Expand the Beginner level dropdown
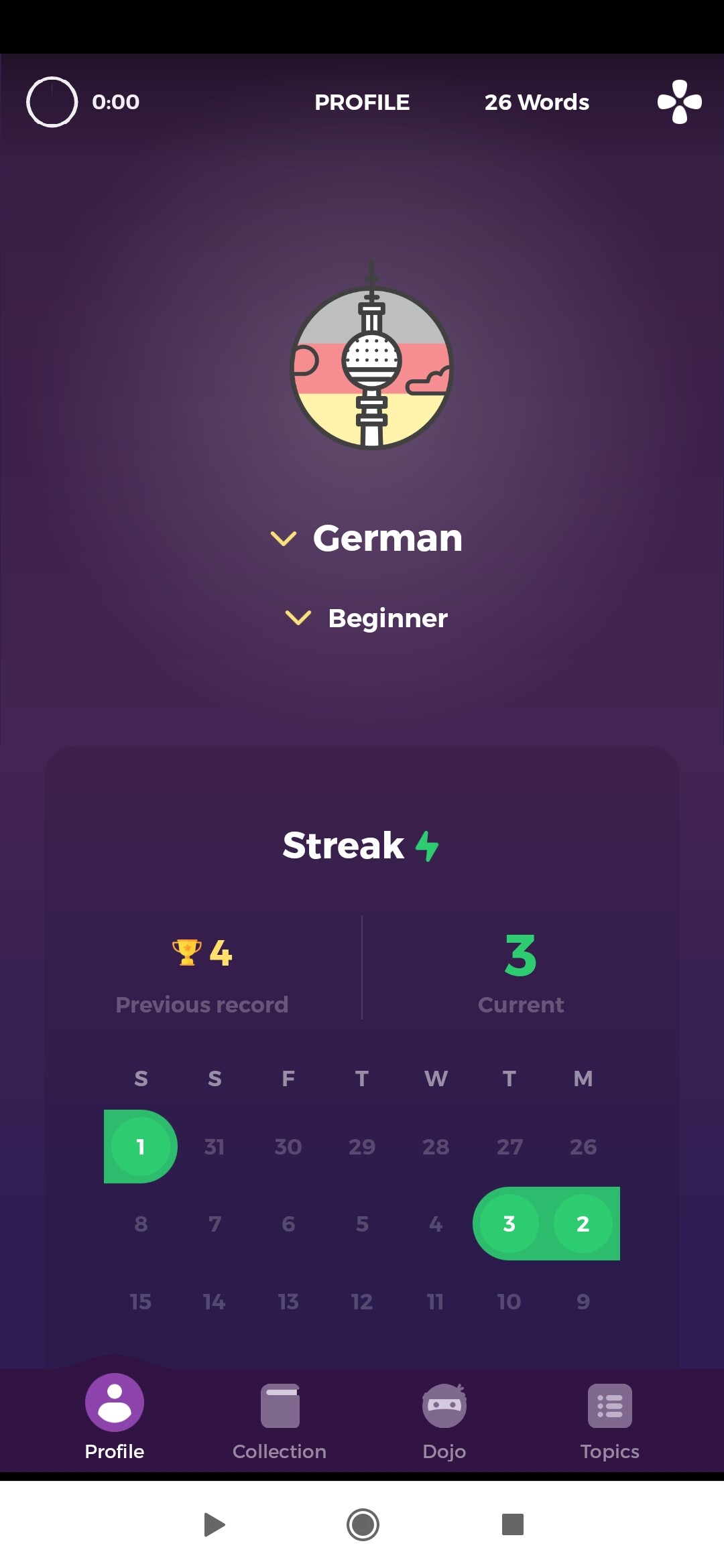Image resolution: width=724 pixels, height=1568 pixels. click(366, 618)
